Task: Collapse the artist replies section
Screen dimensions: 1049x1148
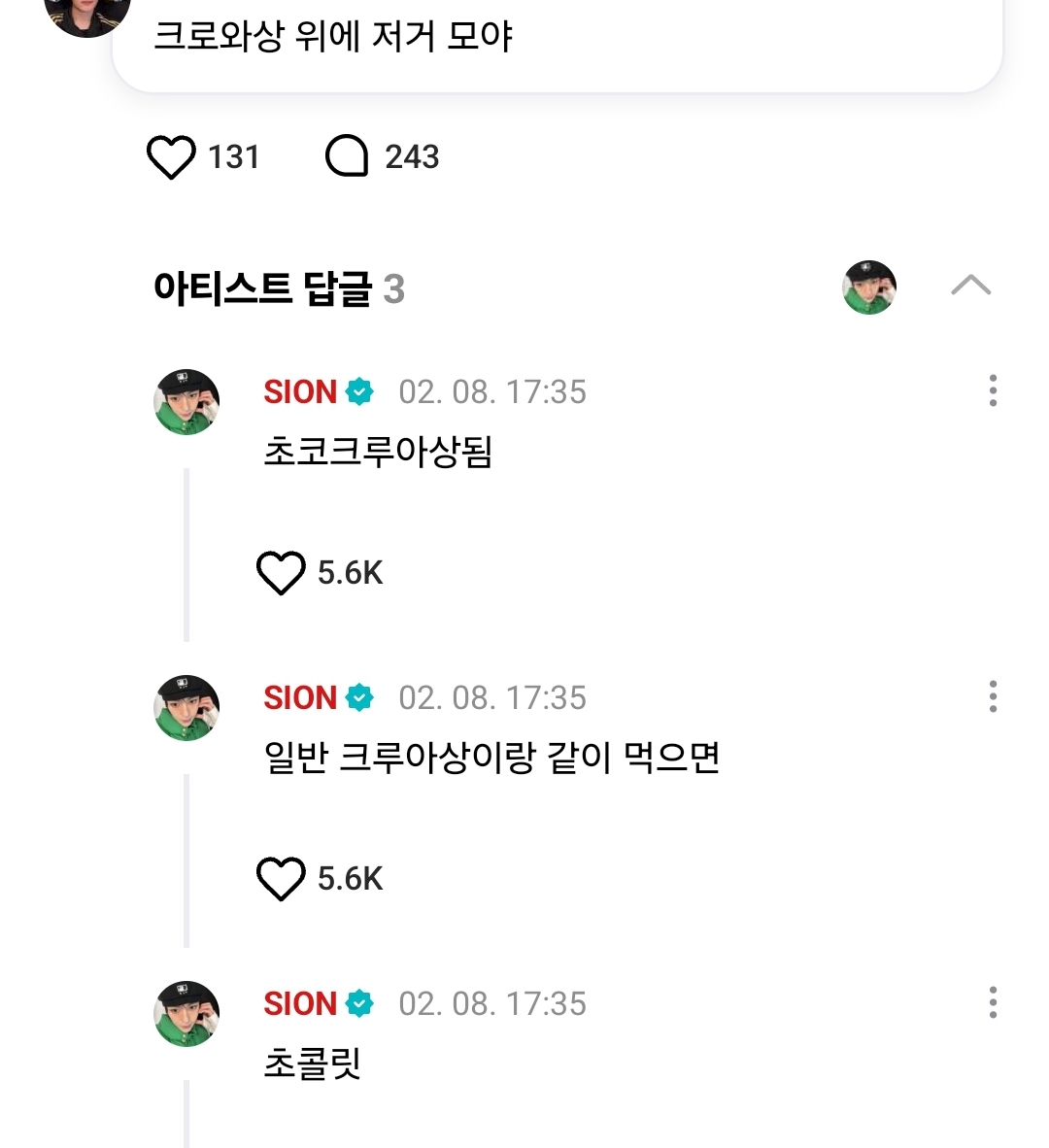Action: coord(970,286)
